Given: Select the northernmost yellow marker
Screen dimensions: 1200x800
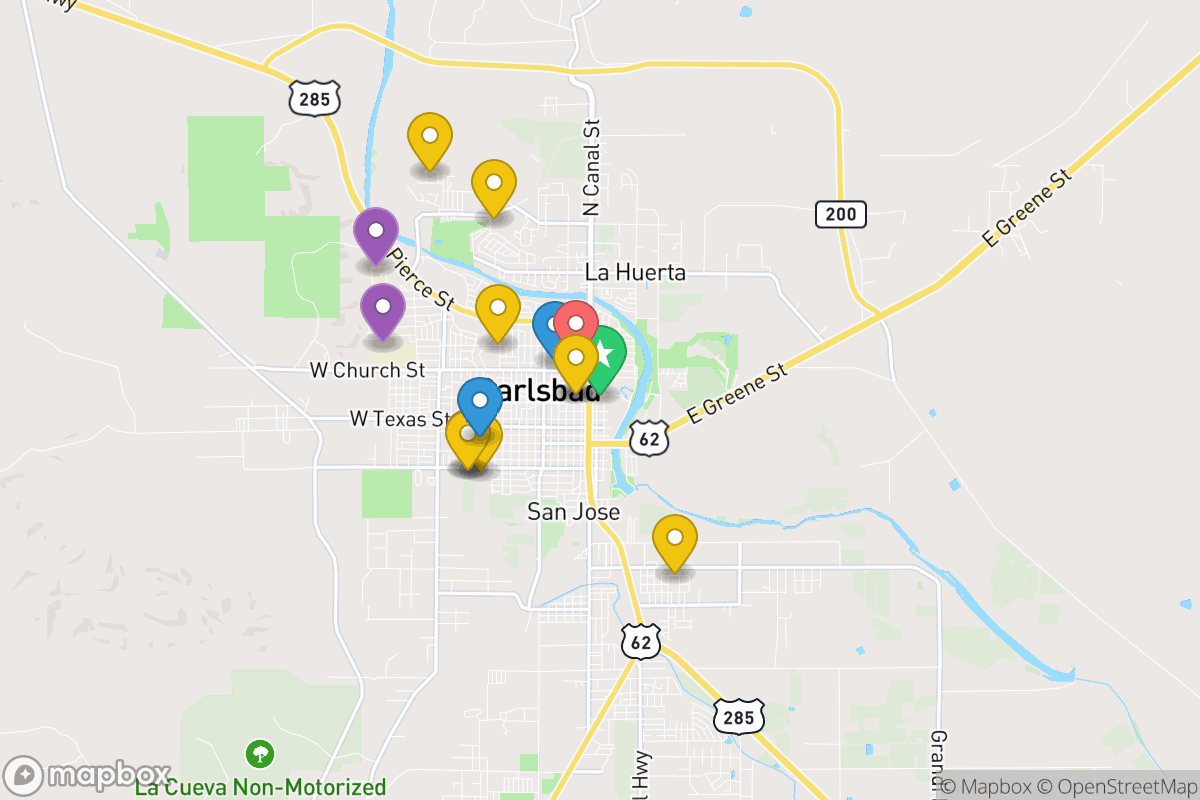Looking at the screenshot, I should [x=430, y=136].
